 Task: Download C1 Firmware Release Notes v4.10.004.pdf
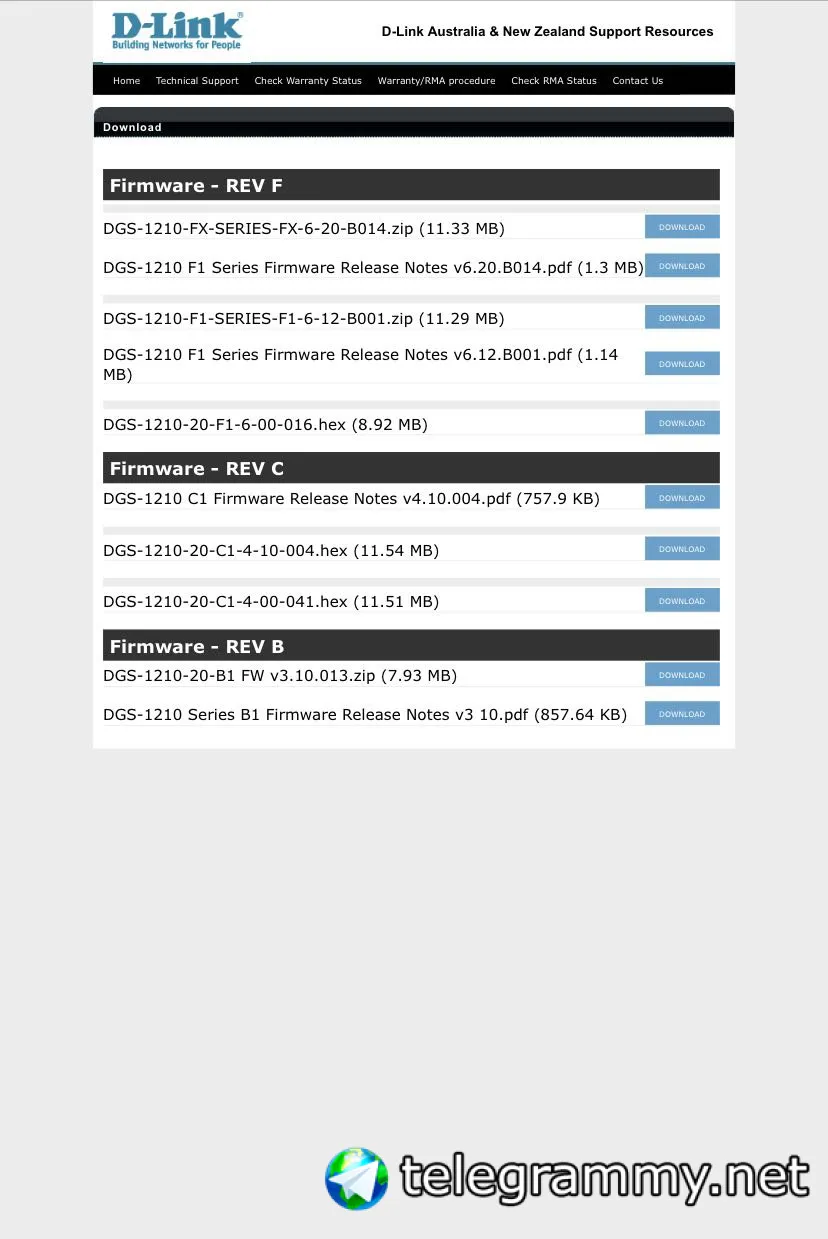click(x=682, y=498)
